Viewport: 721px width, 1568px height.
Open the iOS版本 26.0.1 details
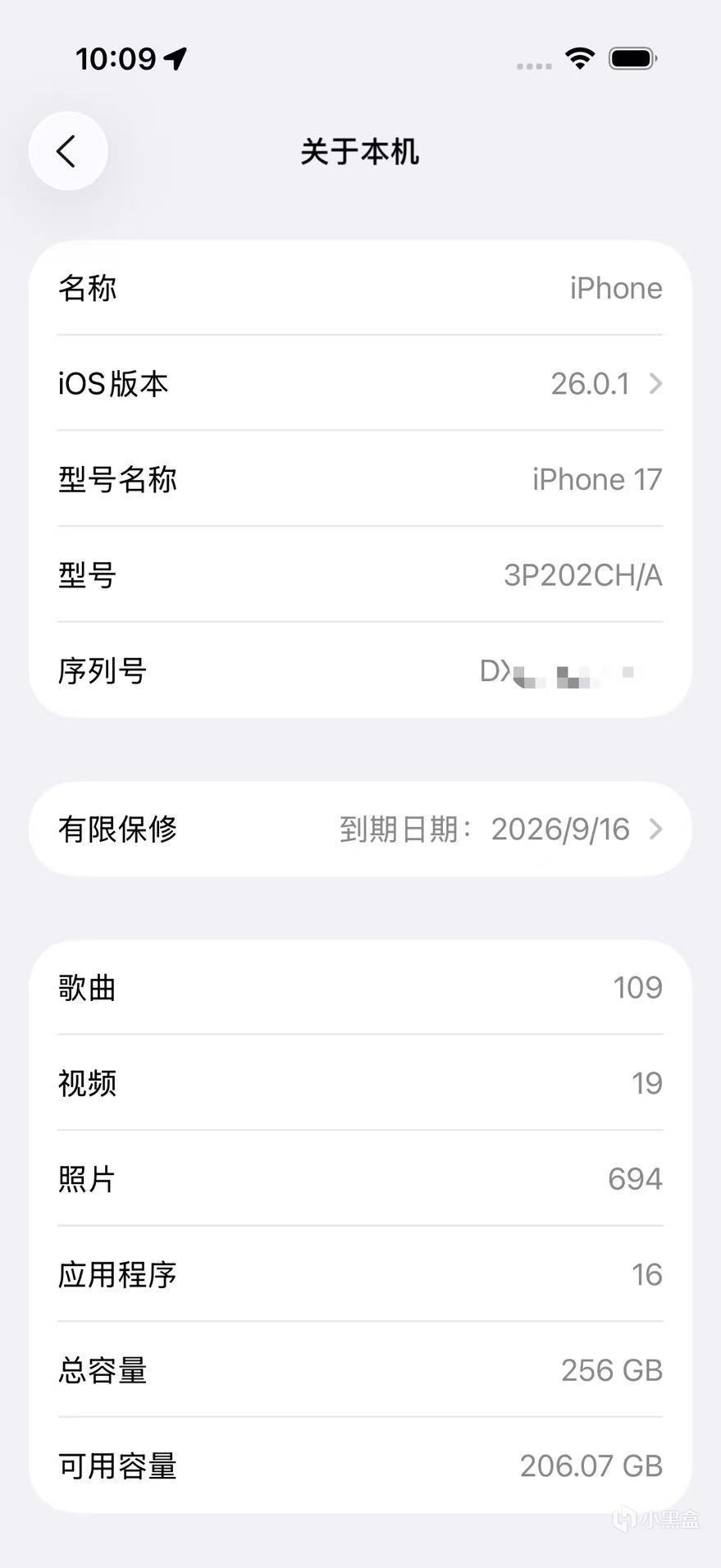(360, 383)
